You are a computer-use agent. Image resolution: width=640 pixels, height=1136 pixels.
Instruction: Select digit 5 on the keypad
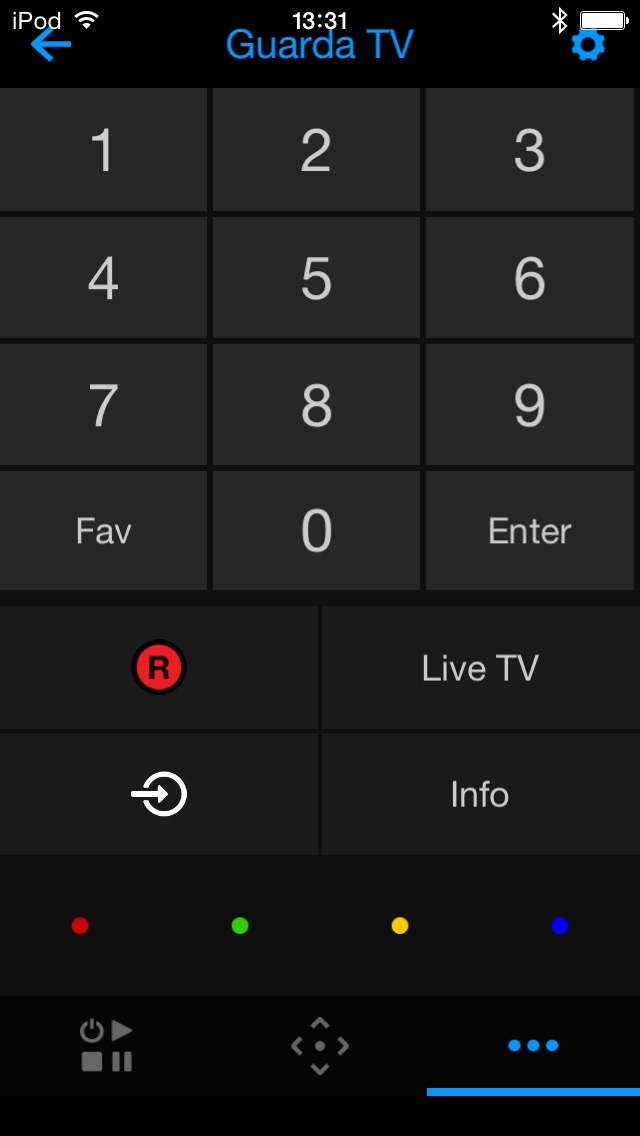316,278
